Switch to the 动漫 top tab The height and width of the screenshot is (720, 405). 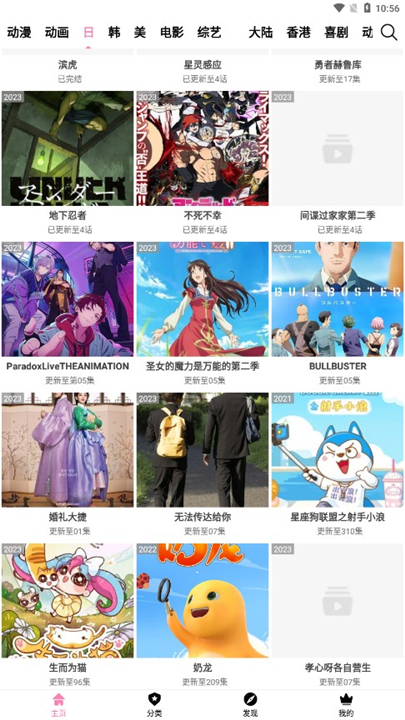point(19,33)
